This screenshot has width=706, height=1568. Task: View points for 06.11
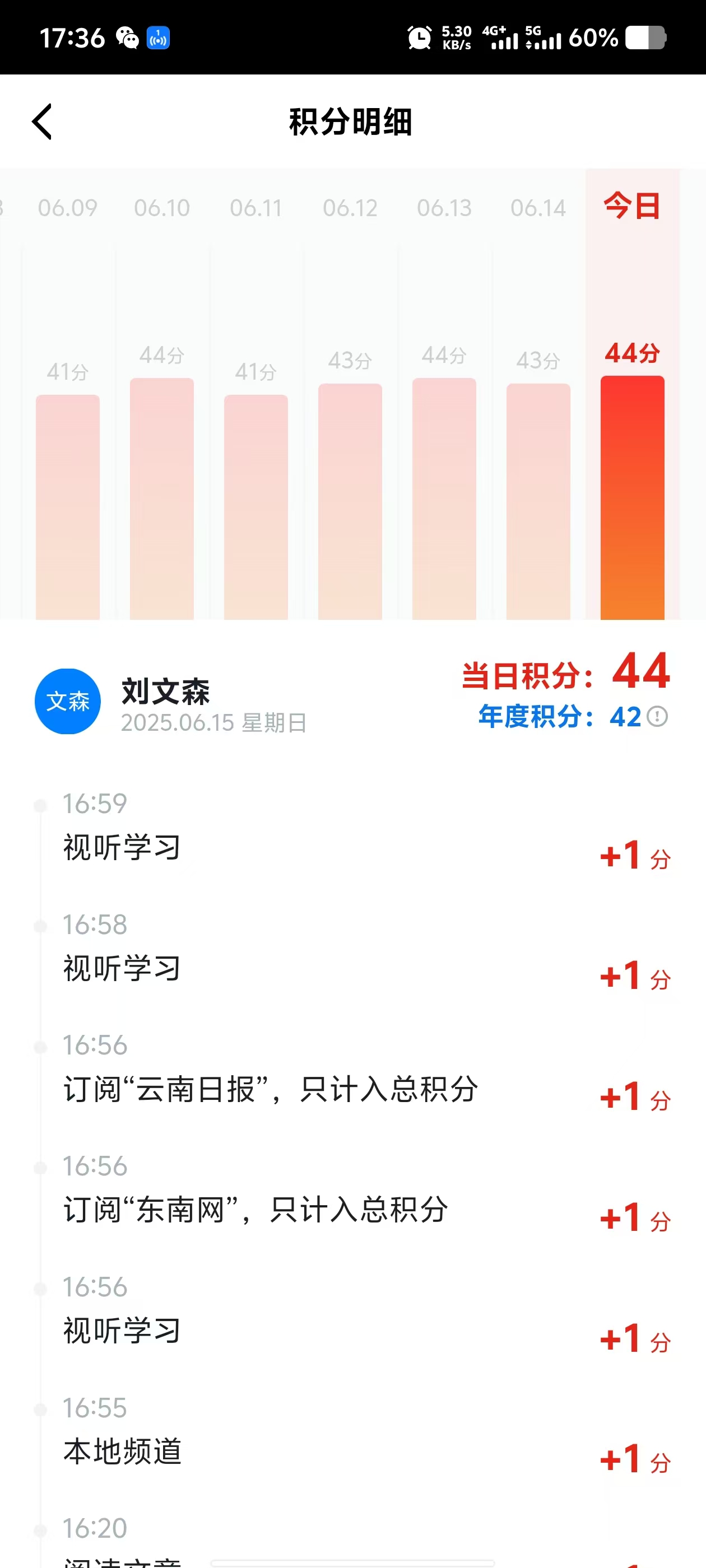pos(256,505)
